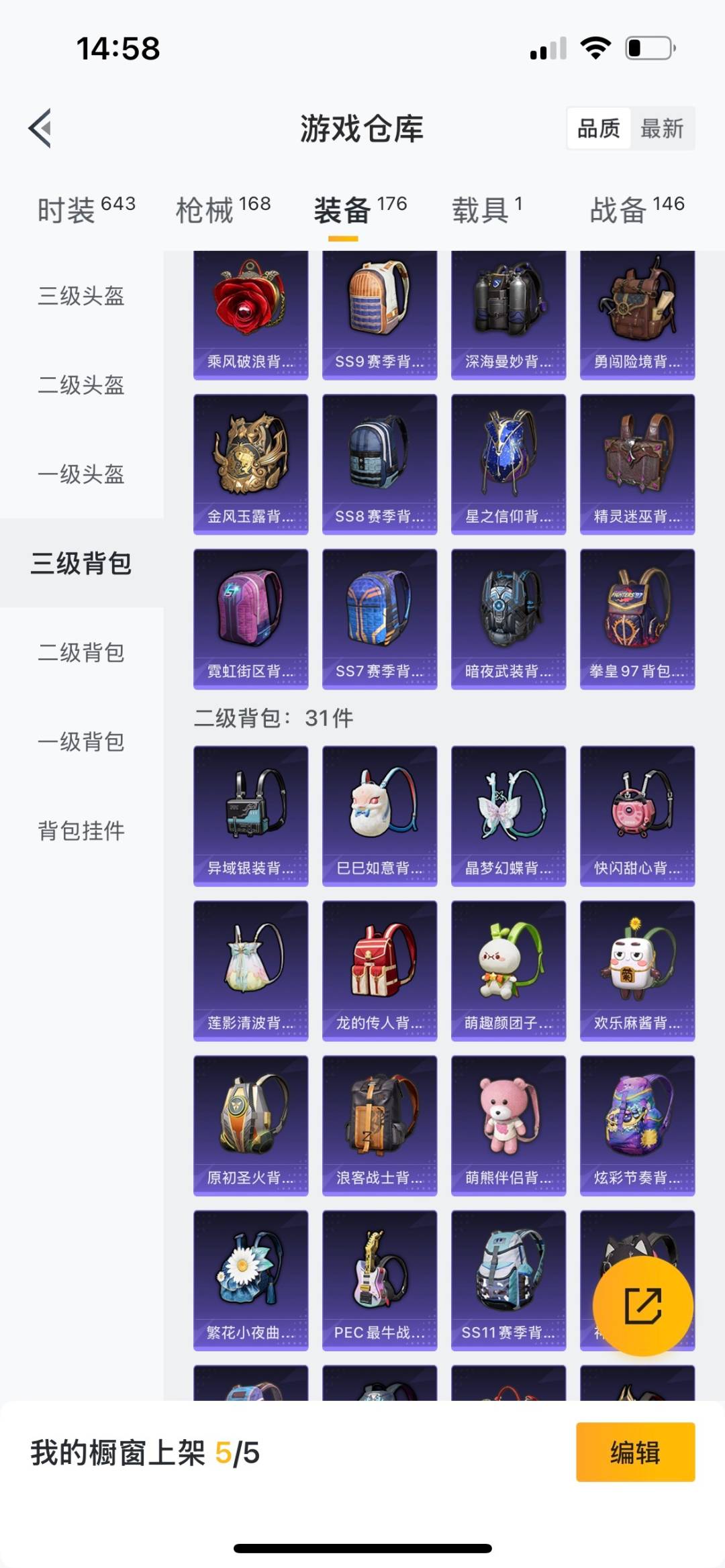The width and height of the screenshot is (725, 1568).
Task: Open the SS11赛季 backpack item
Action: coord(508,1279)
